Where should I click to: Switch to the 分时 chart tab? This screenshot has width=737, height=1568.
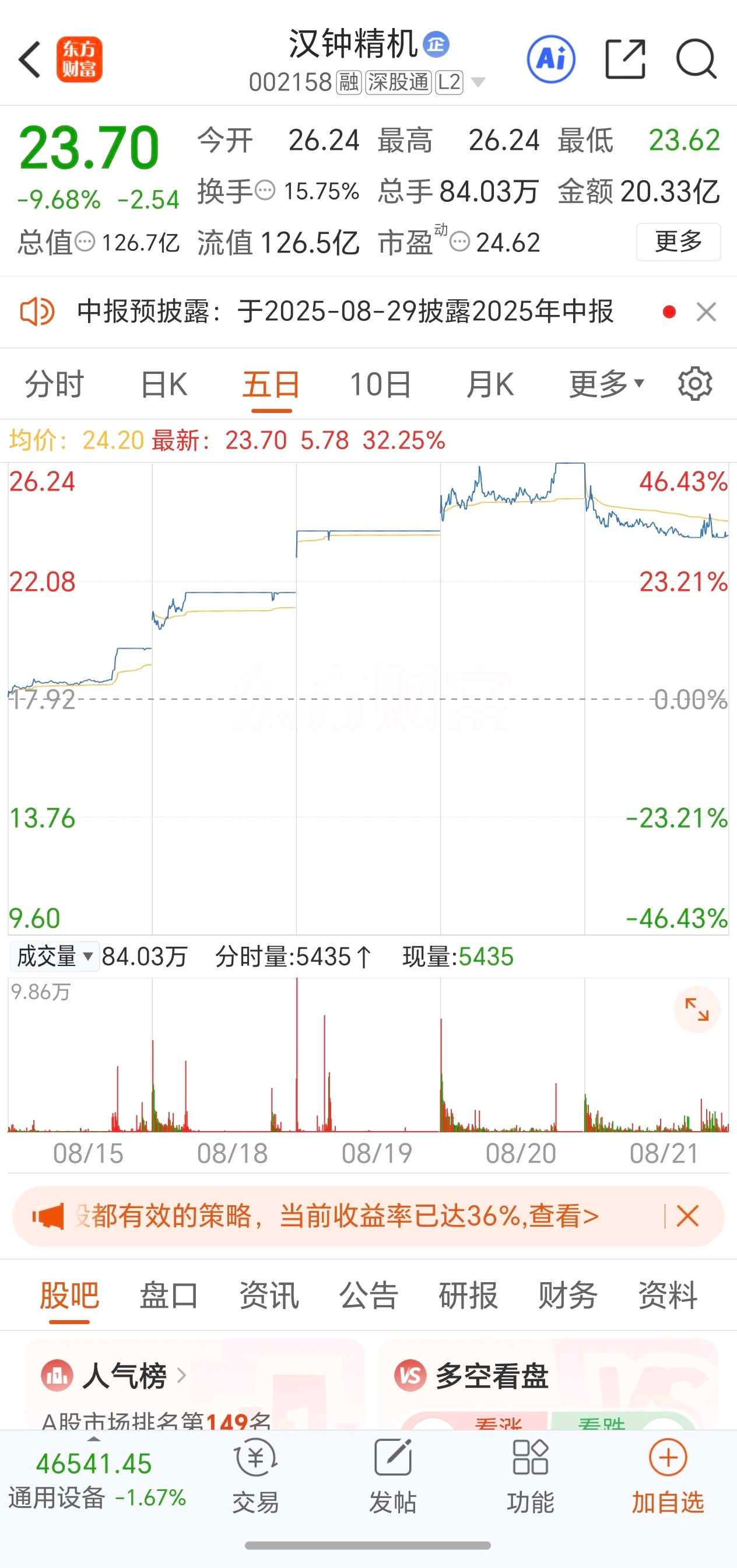pos(54,384)
